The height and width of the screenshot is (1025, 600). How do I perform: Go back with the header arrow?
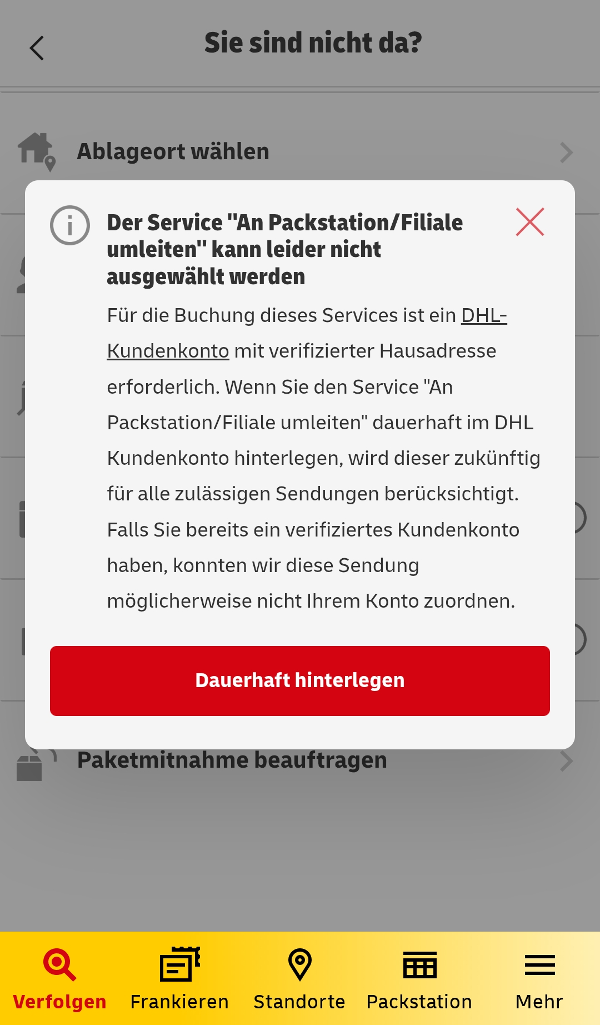pos(37,48)
